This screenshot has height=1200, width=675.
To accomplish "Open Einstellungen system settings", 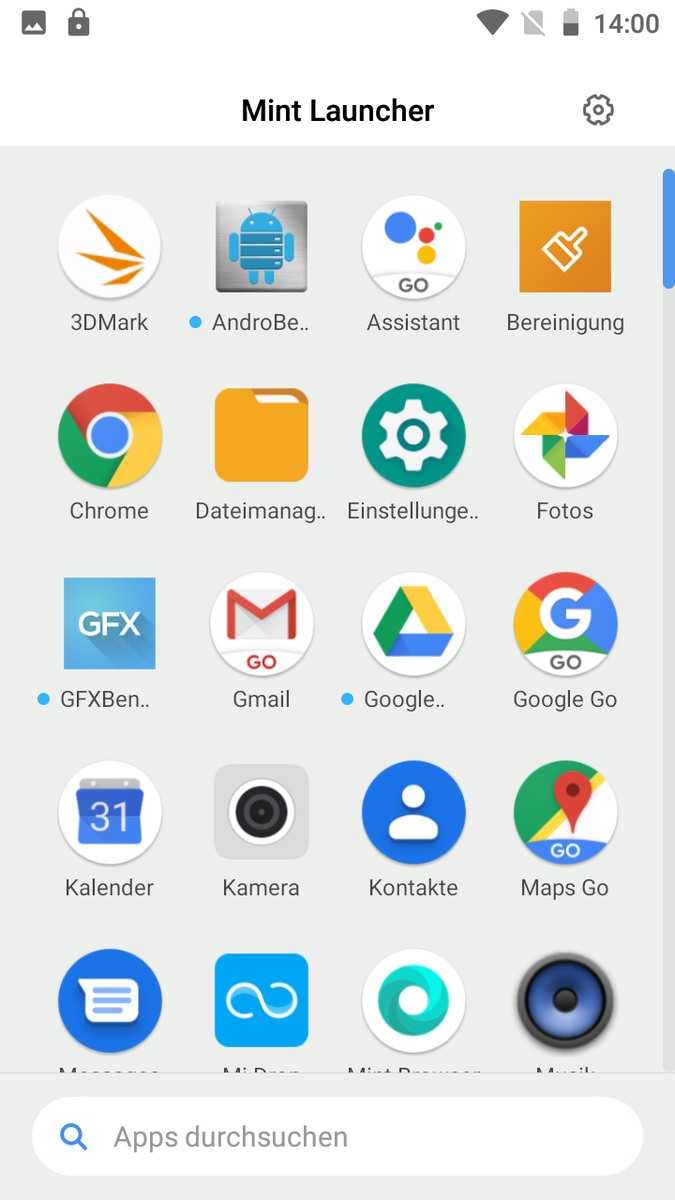I will [413, 436].
